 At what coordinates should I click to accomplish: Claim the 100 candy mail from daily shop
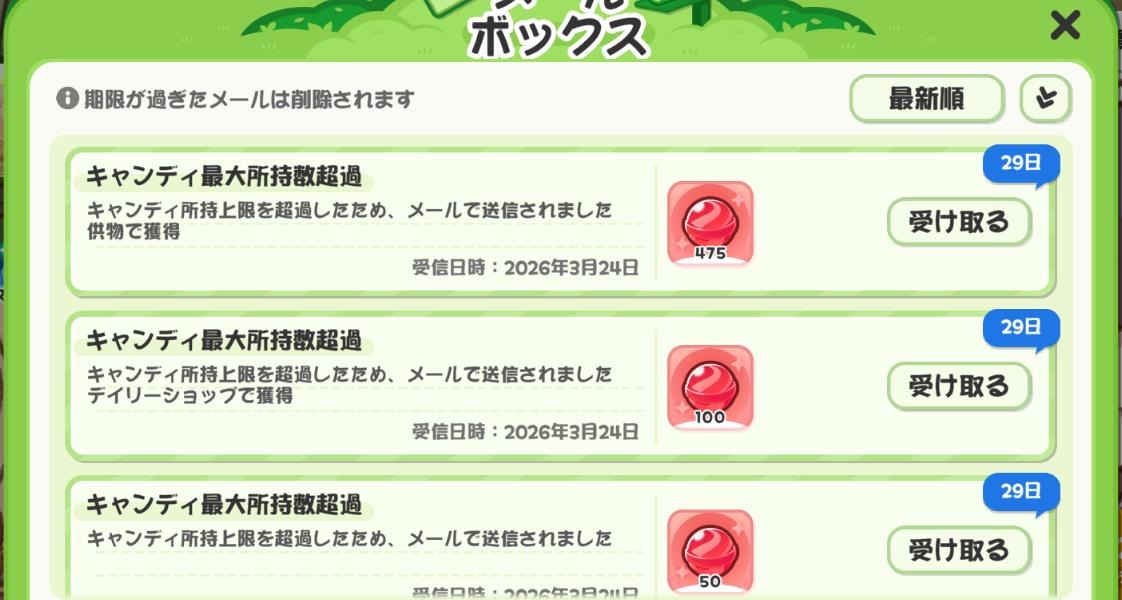(x=958, y=386)
